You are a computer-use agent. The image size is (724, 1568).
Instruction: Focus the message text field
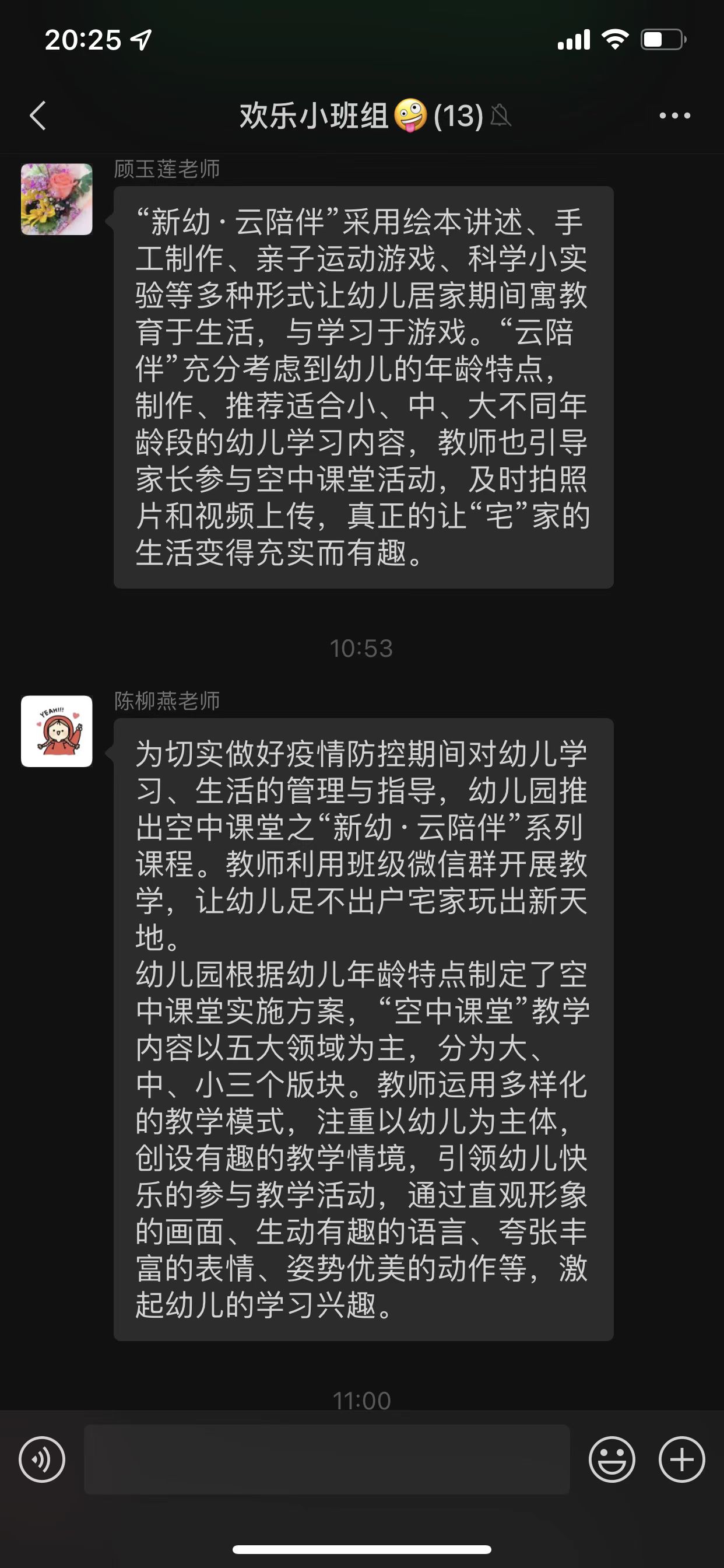click(x=326, y=1459)
